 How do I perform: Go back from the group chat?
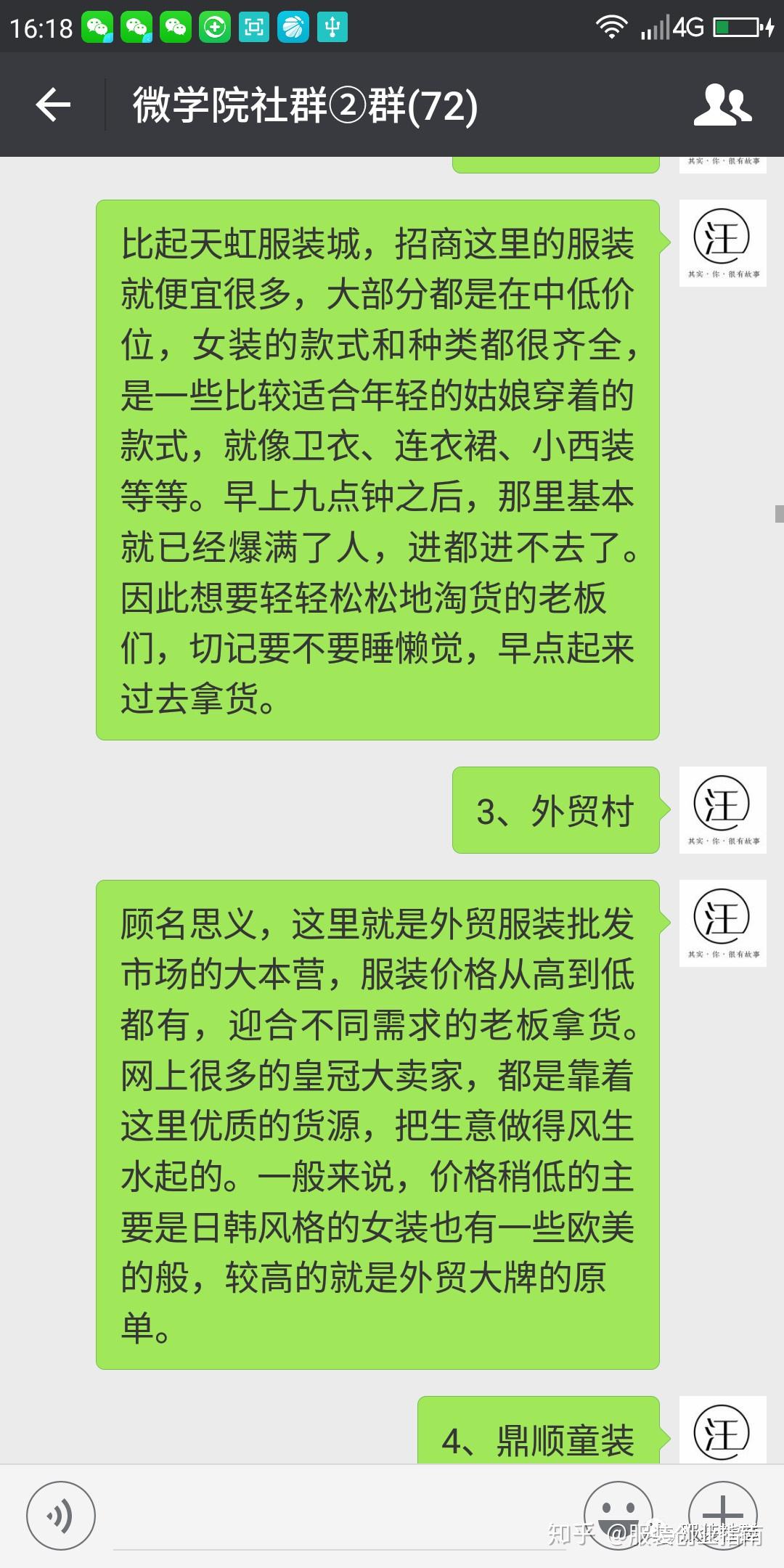coord(53,105)
